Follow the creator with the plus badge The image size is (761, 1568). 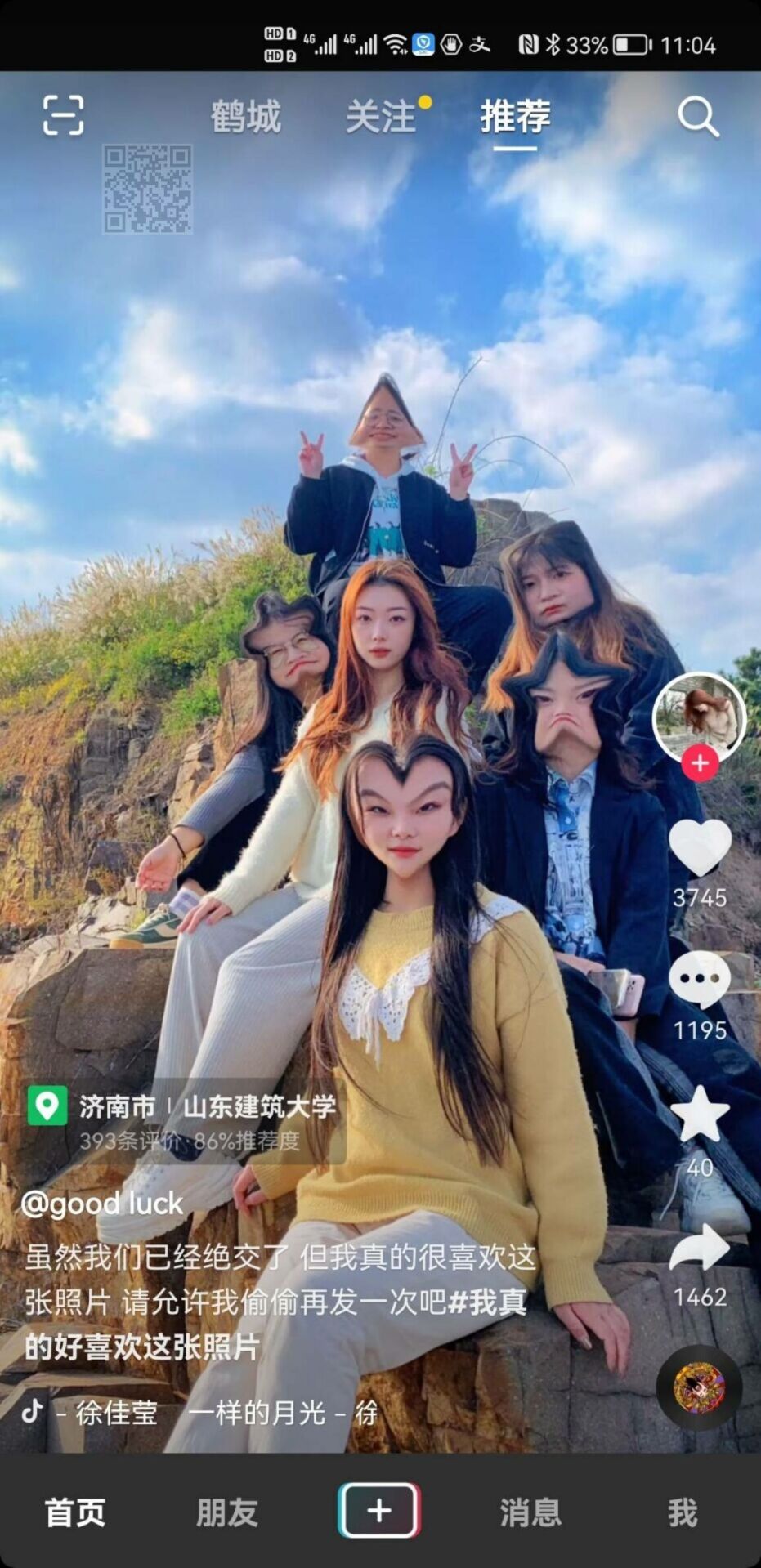[x=700, y=763]
